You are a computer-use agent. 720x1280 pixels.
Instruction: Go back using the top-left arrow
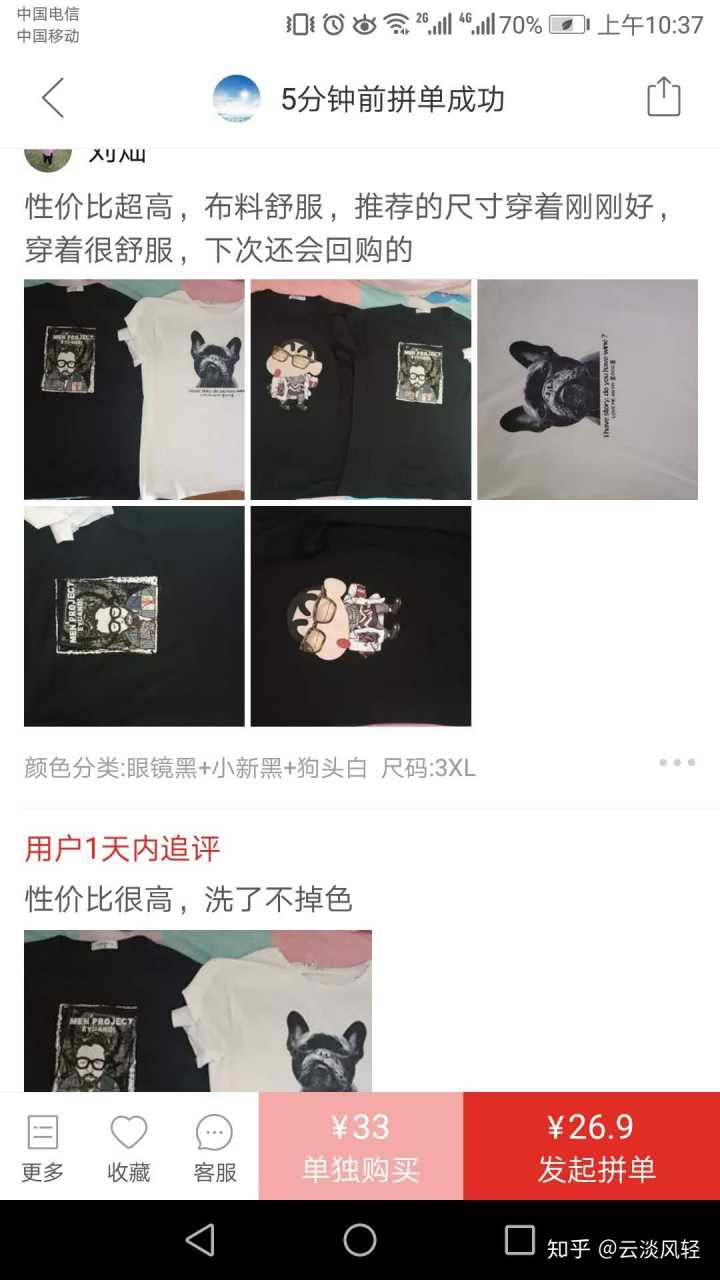(x=53, y=98)
